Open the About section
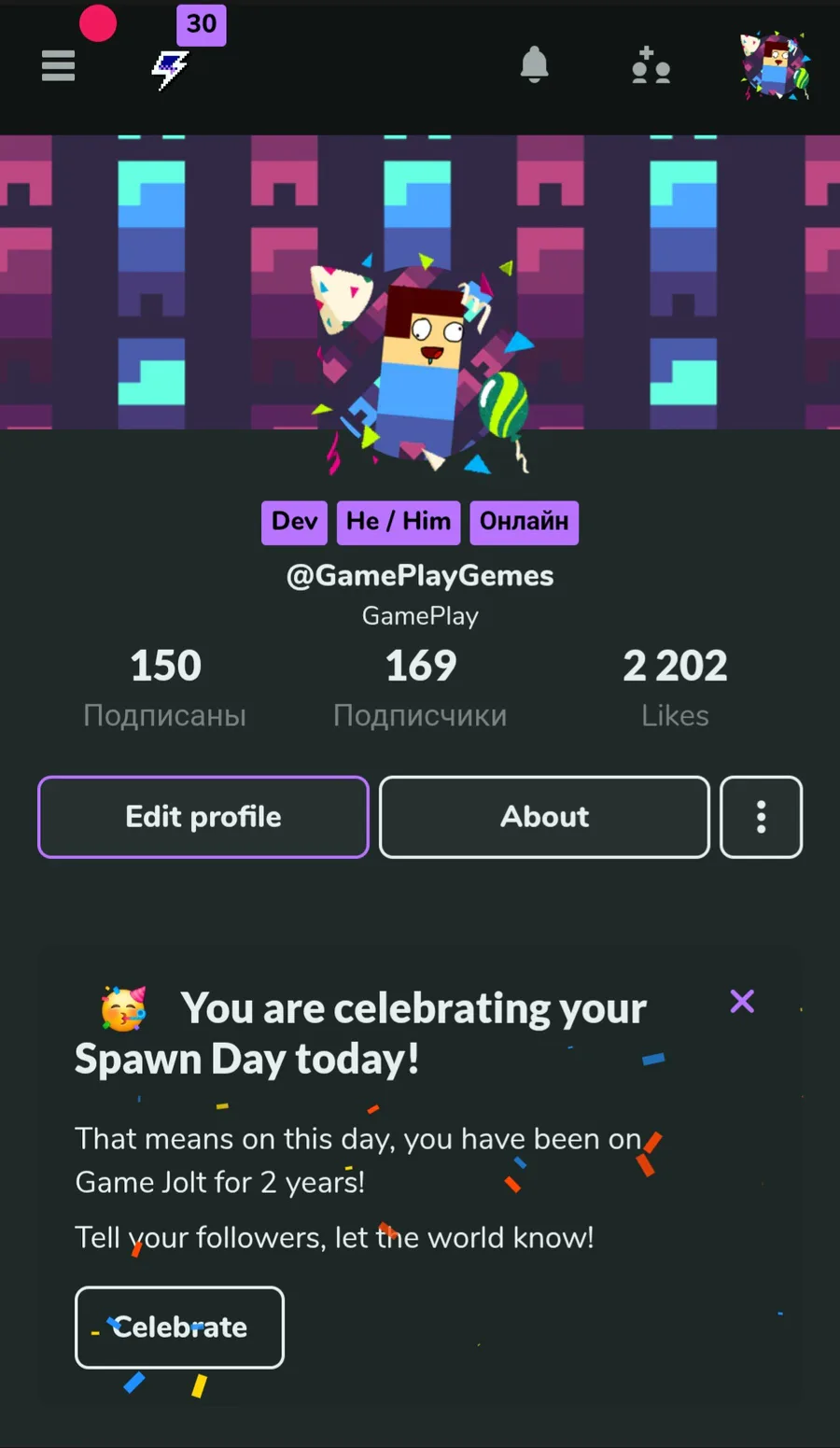The width and height of the screenshot is (840, 1448). click(x=544, y=817)
